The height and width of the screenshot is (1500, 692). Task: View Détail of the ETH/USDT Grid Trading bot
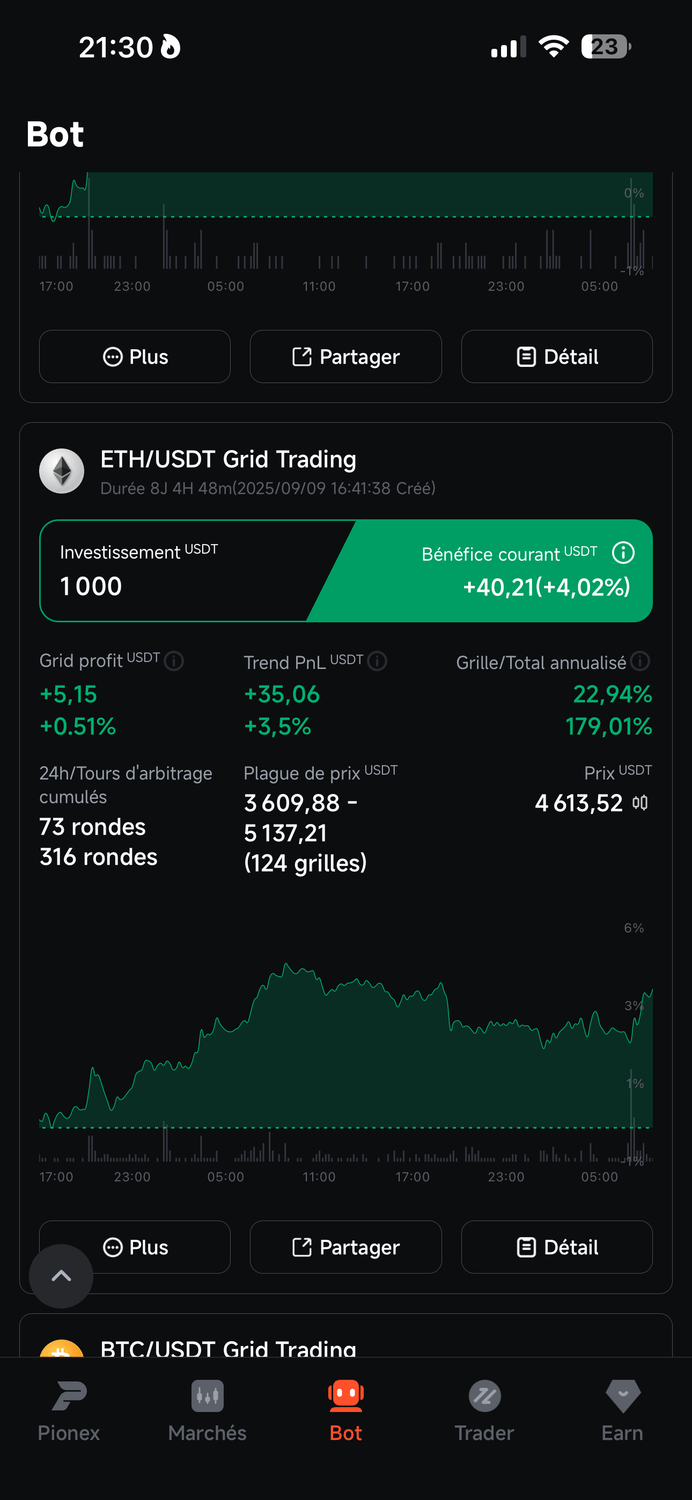coord(557,1247)
